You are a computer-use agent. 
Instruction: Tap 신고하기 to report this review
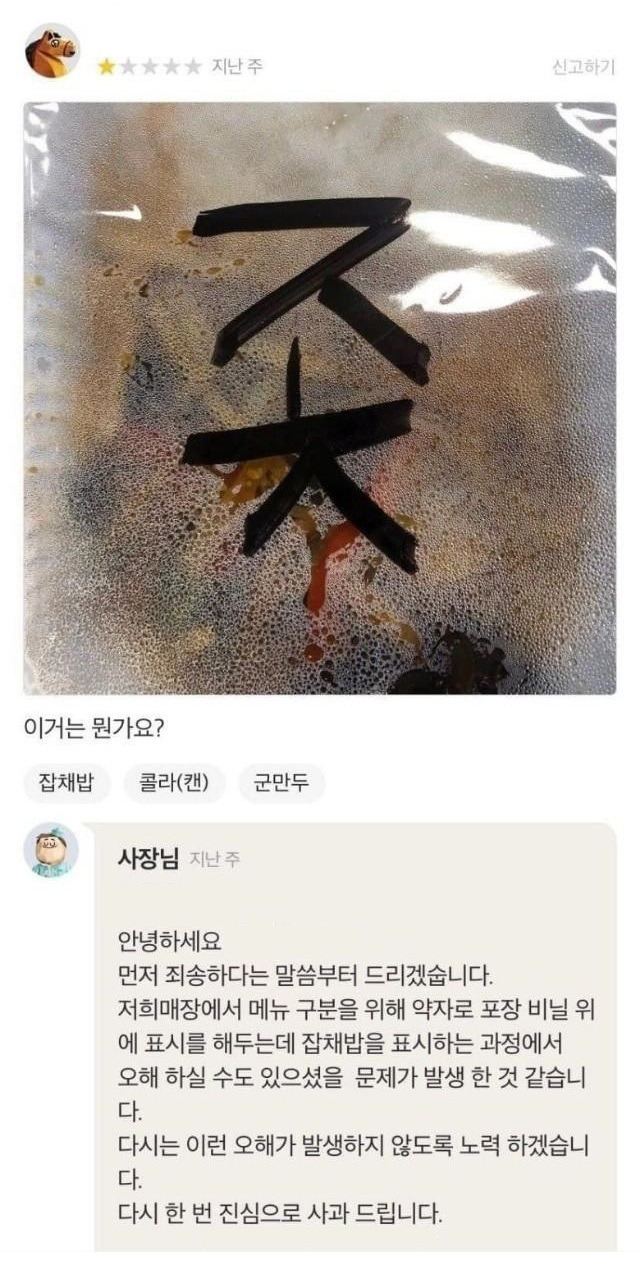click(x=584, y=66)
